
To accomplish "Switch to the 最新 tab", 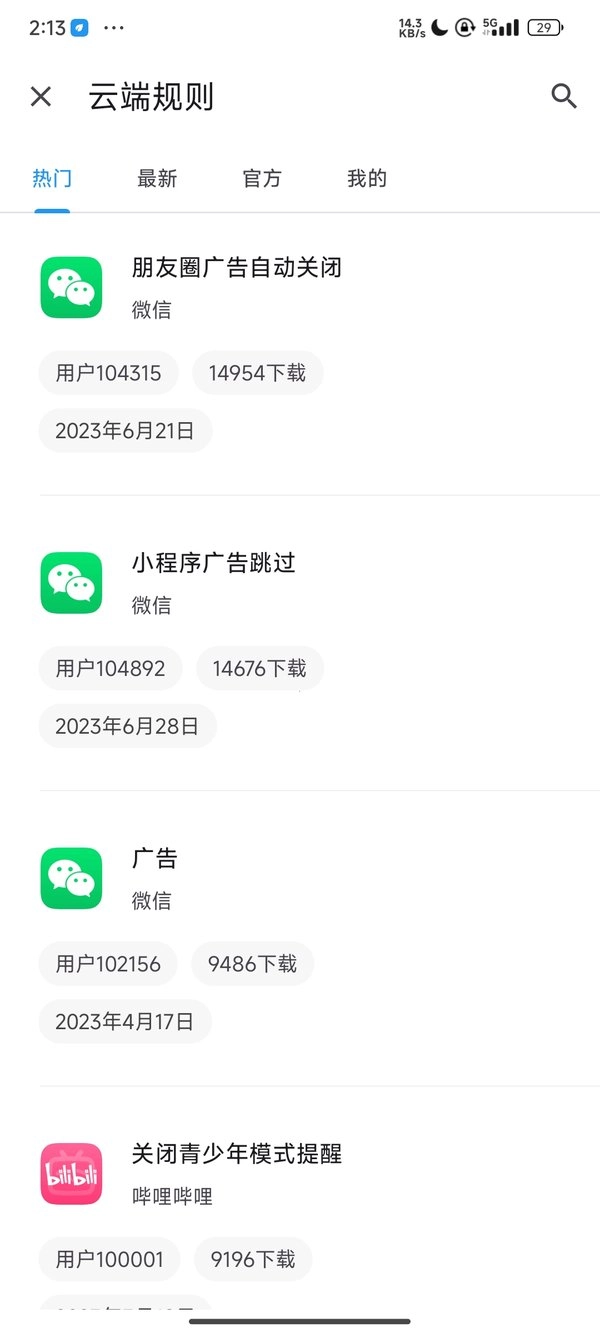I will pos(157,179).
